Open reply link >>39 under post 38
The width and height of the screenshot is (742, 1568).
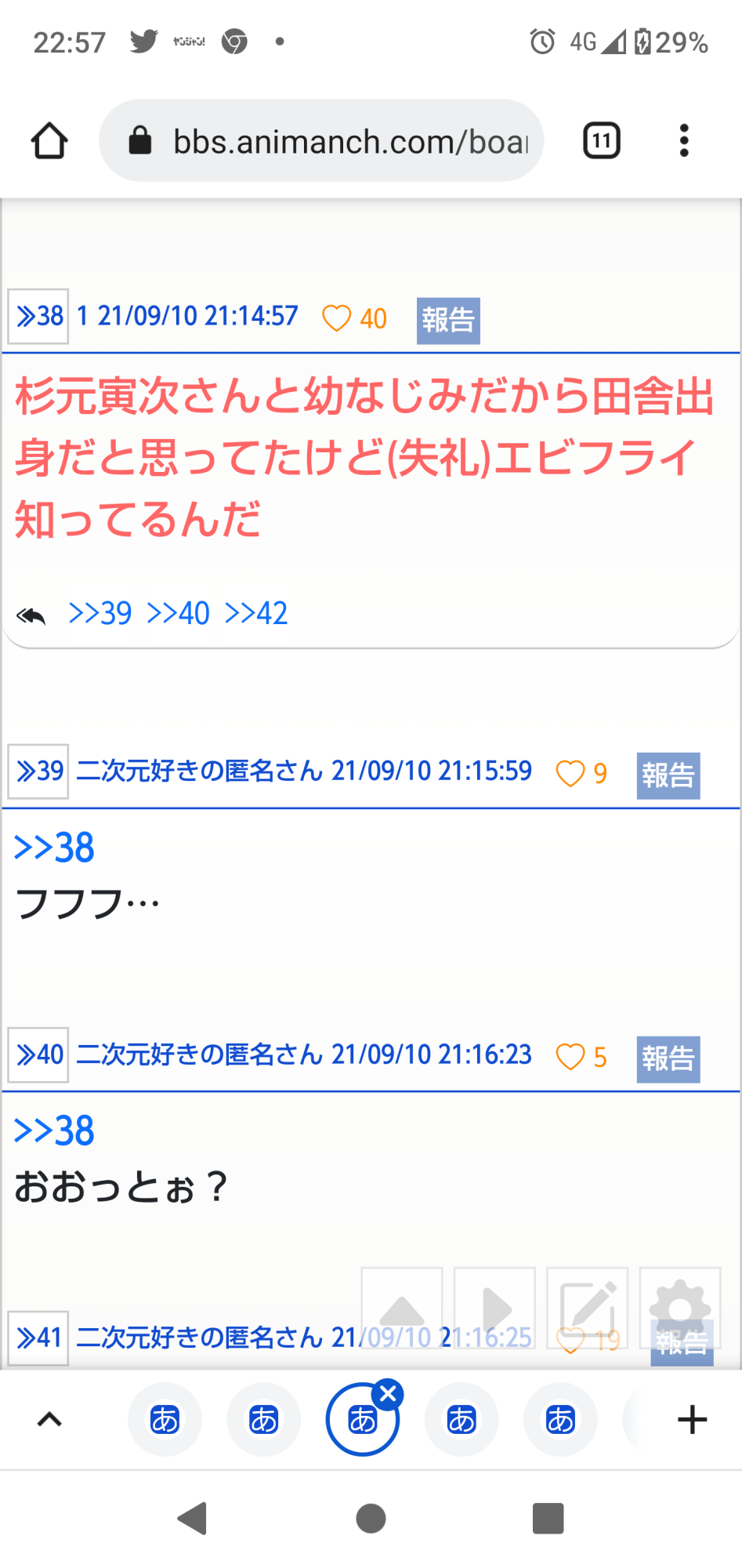tap(100, 613)
